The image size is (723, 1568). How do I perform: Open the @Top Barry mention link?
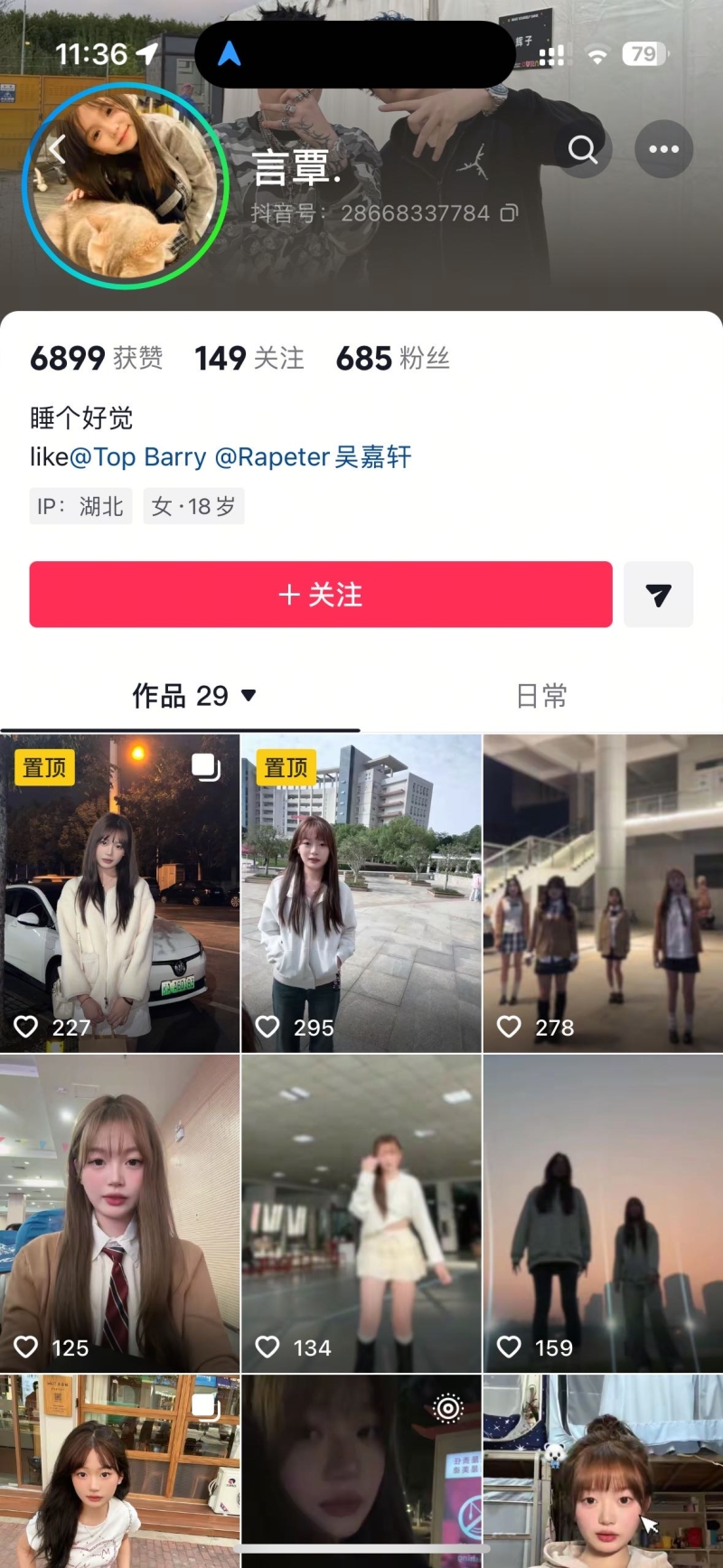pos(138,457)
